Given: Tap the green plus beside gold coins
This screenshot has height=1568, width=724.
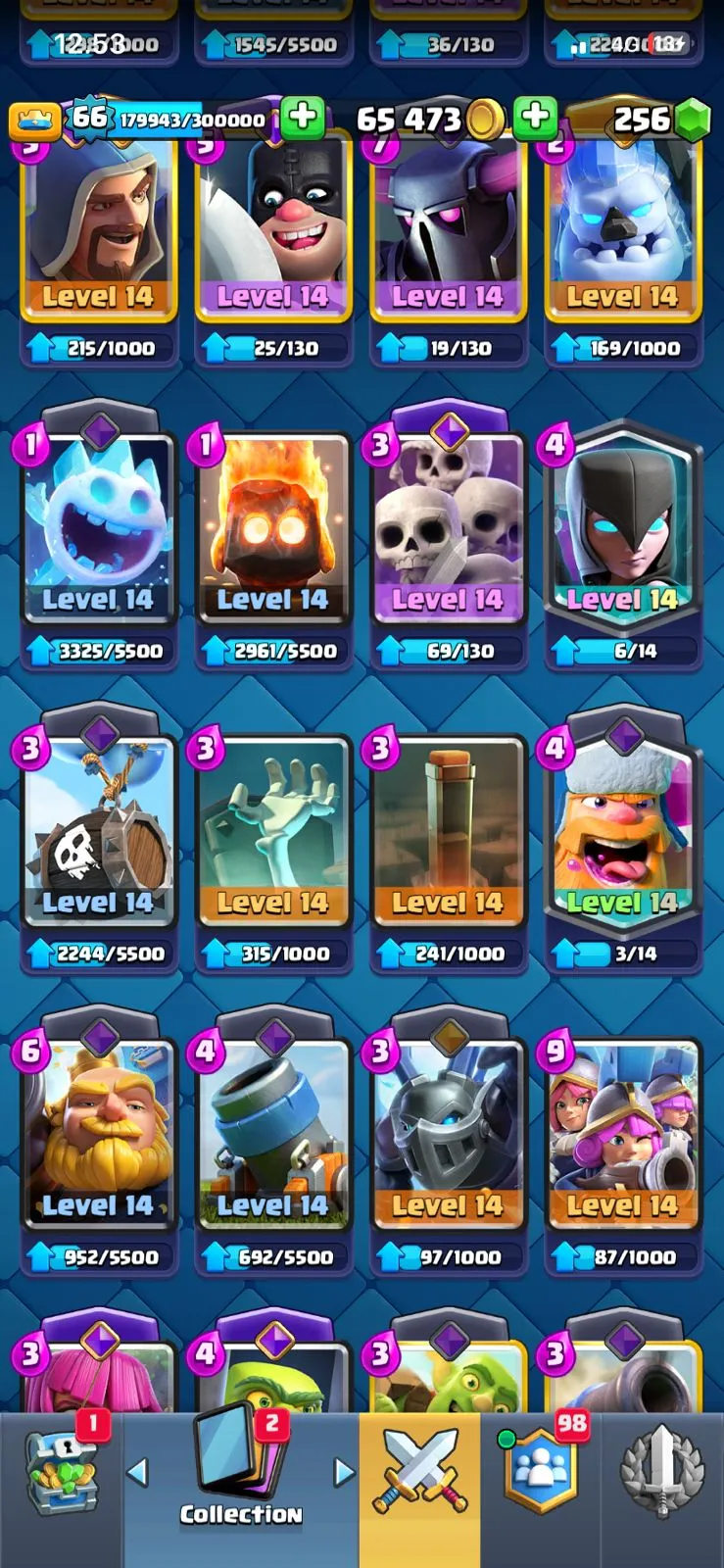Looking at the screenshot, I should tap(535, 118).
